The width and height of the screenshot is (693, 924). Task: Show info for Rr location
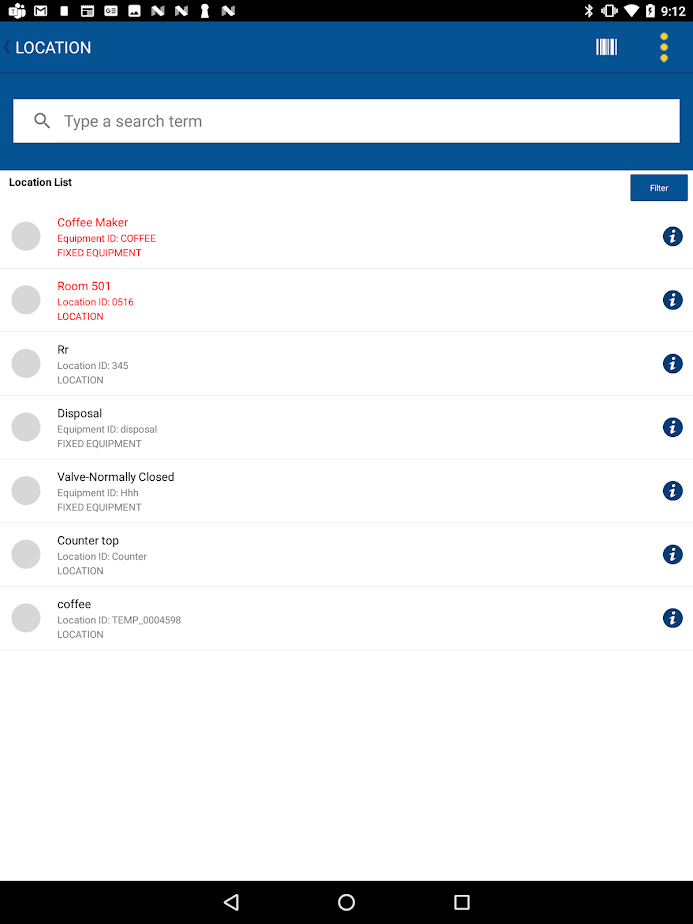(672, 363)
